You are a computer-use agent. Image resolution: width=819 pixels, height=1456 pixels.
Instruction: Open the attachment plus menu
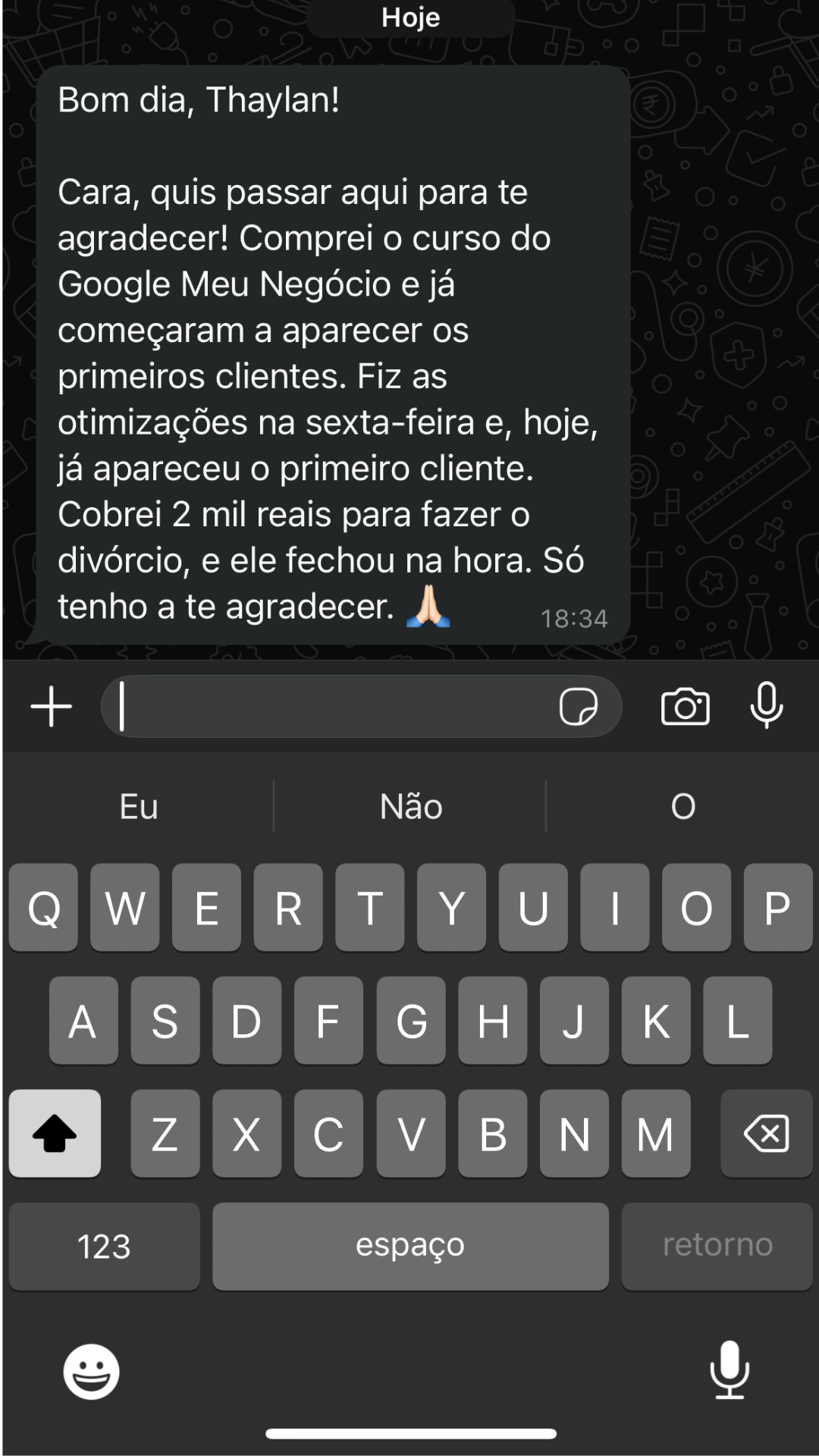(52, 707)
